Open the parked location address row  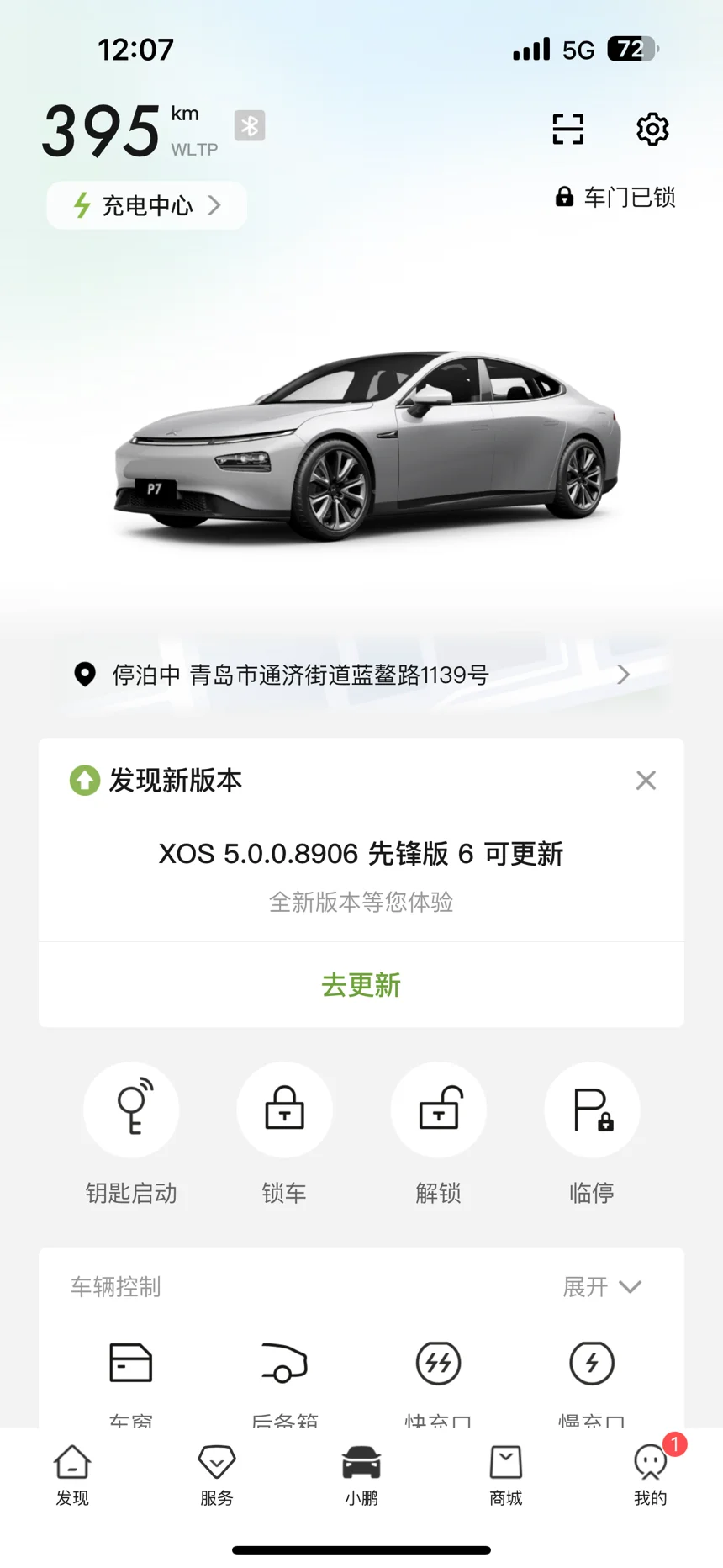[x=361, y=675]
